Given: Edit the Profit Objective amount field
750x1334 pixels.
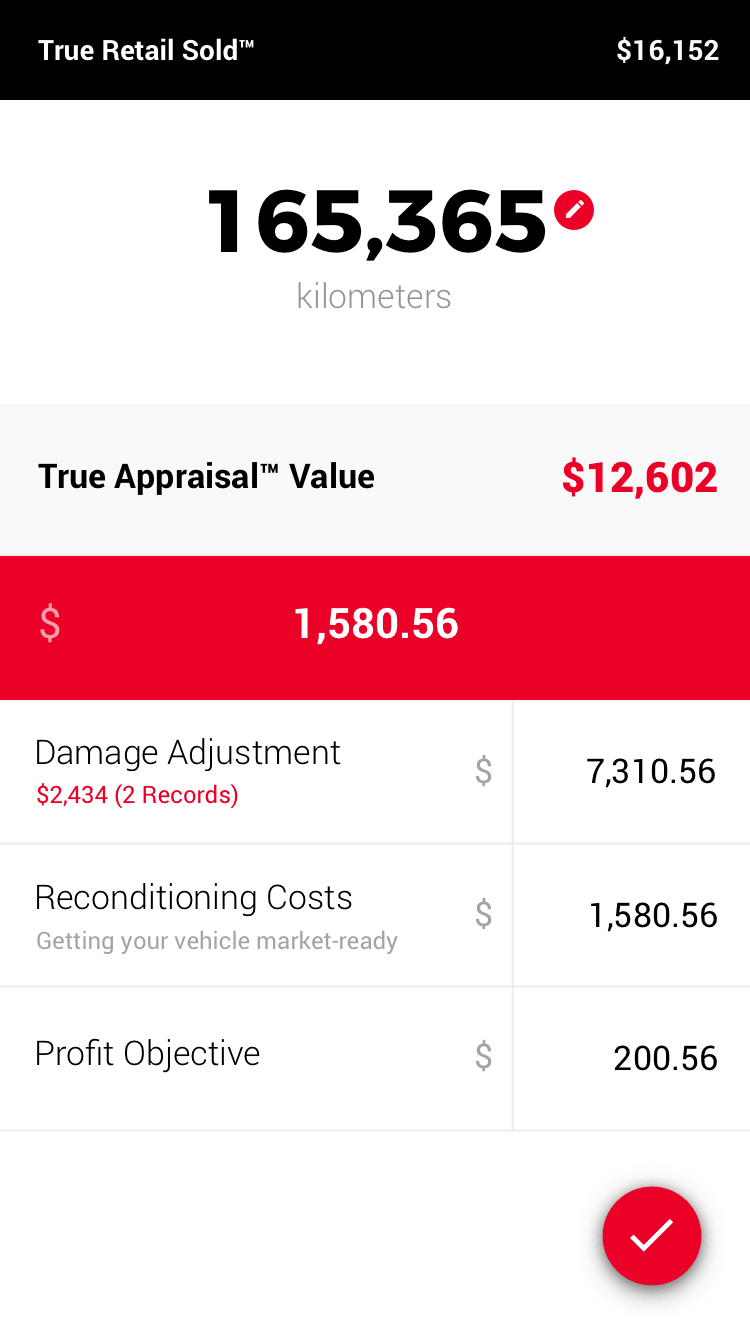Looking at the screenshot, I should pyautogui.click(x=632, y=1058).
